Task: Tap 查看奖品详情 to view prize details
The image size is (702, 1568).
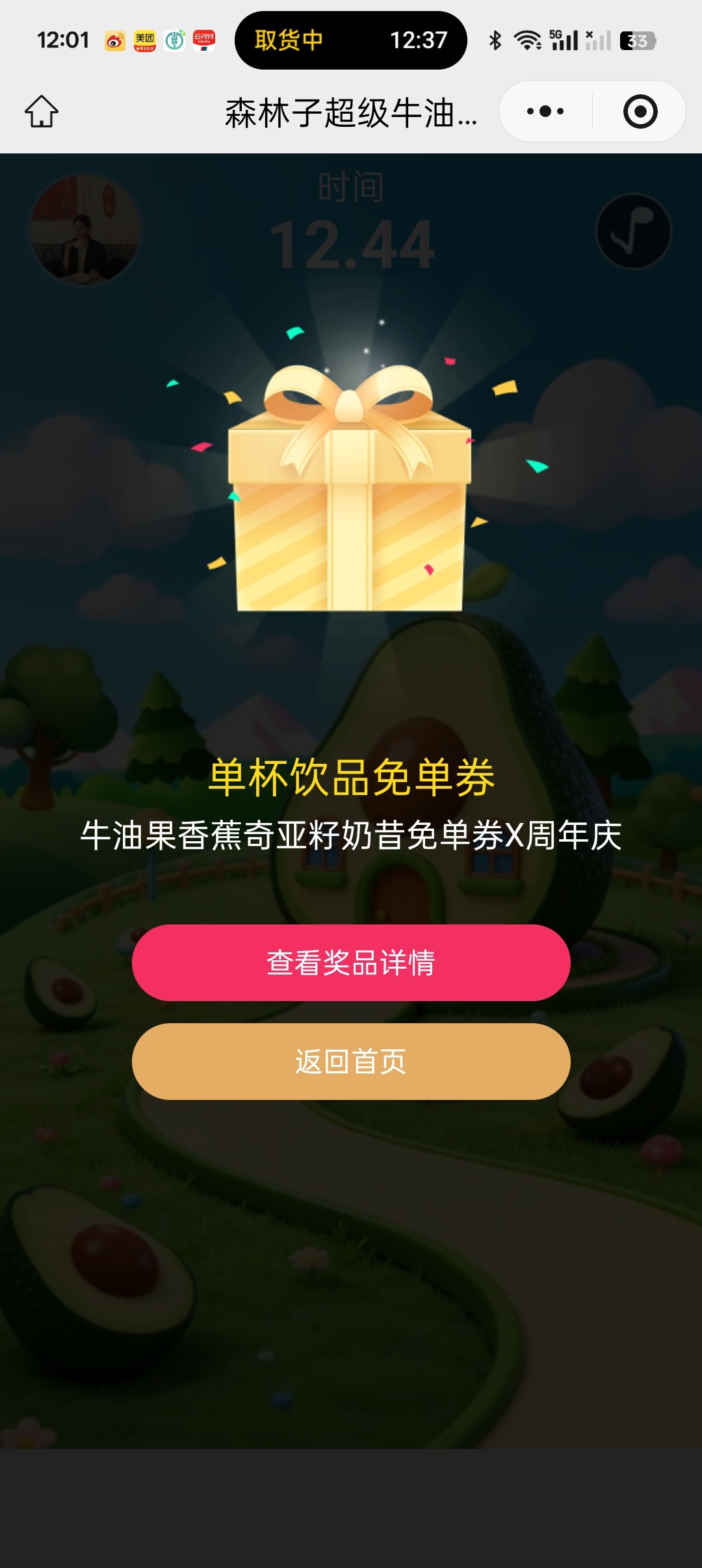Action: (351, 963)
